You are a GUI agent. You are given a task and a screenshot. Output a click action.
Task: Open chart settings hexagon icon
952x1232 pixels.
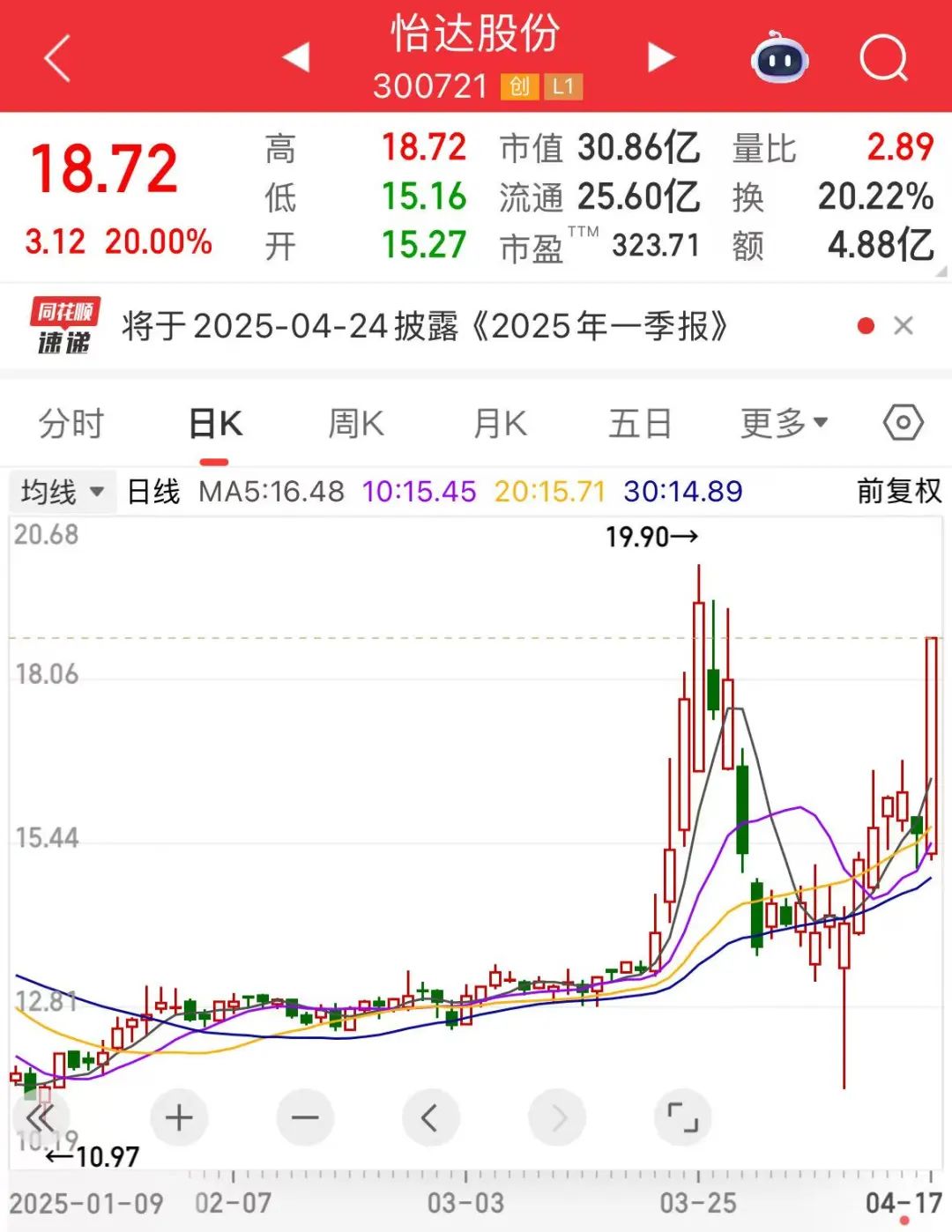[903, 423]
